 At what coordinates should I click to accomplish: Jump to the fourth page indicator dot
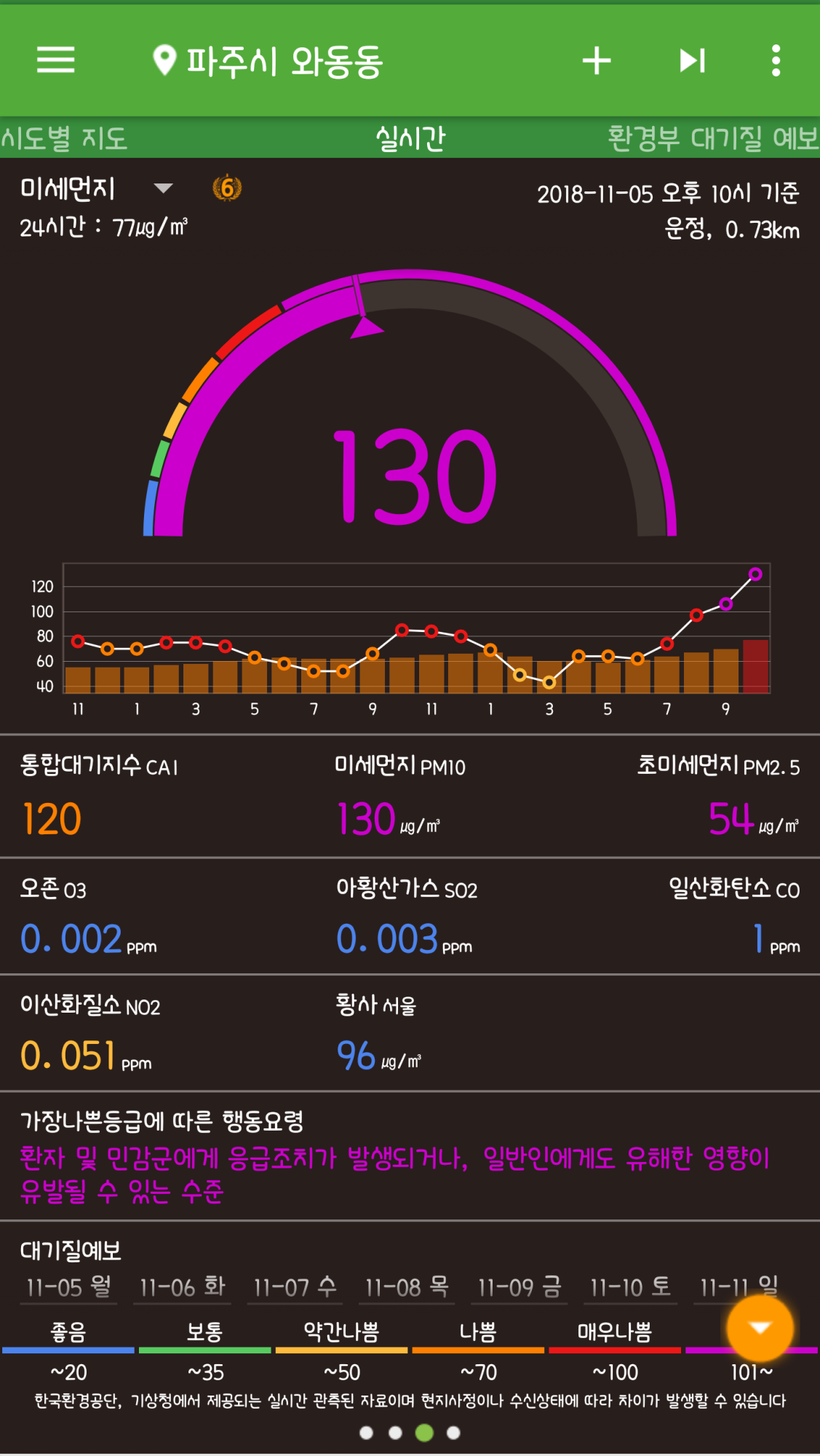coord(453,1433)
